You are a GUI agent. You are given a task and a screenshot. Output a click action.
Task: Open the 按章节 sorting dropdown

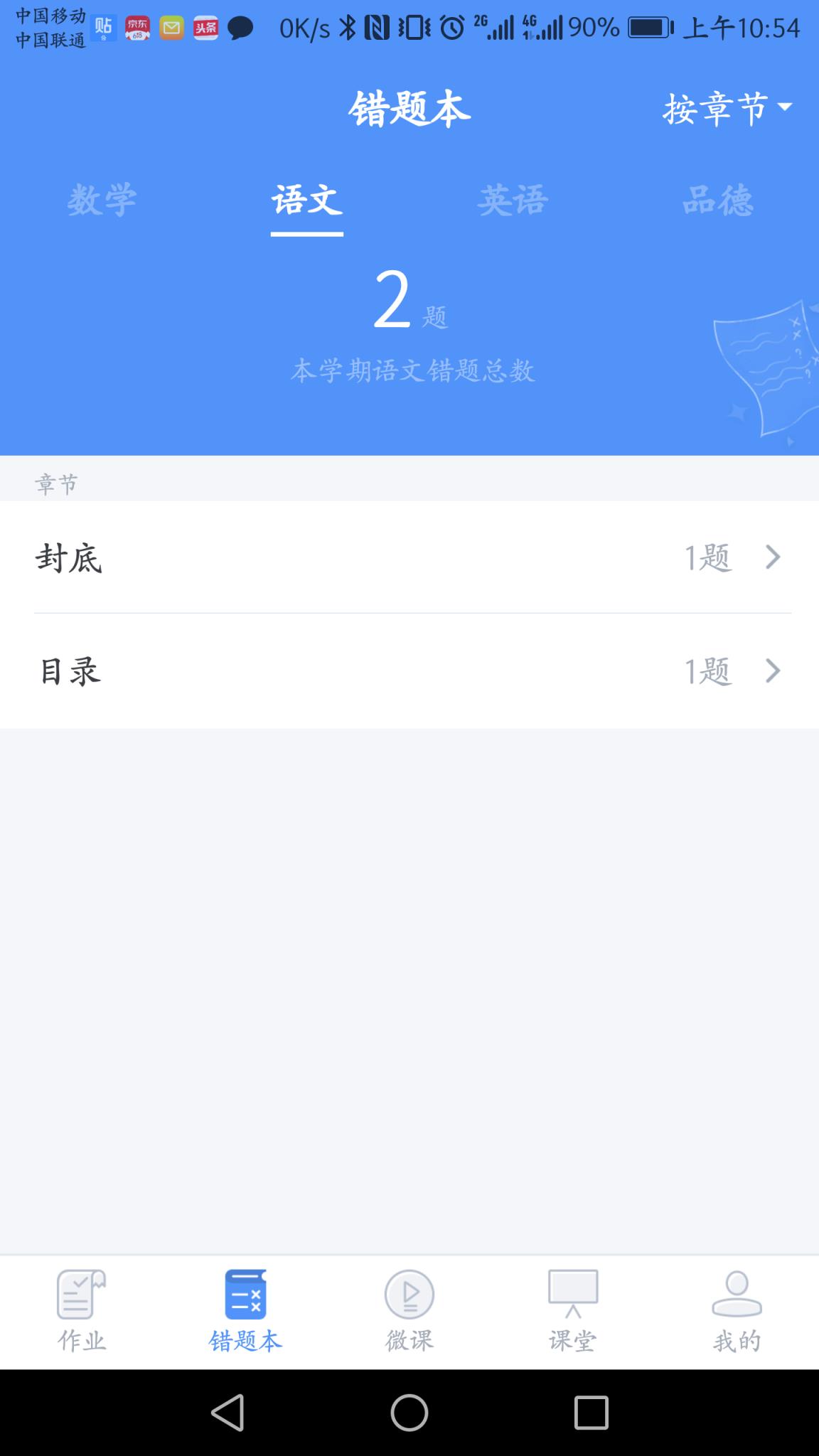725,108
